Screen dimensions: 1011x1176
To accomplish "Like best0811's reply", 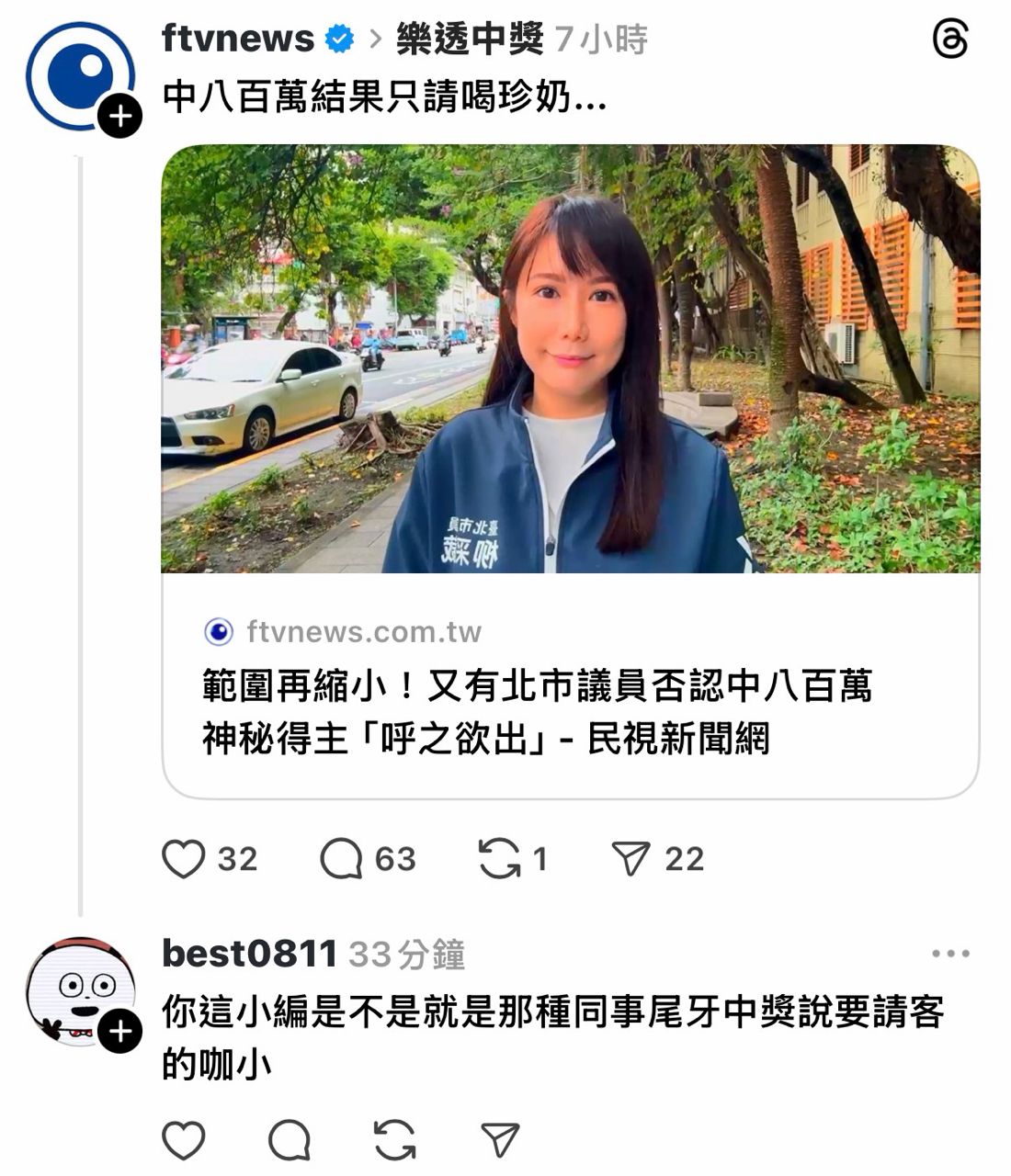I will pos(184,1140).
